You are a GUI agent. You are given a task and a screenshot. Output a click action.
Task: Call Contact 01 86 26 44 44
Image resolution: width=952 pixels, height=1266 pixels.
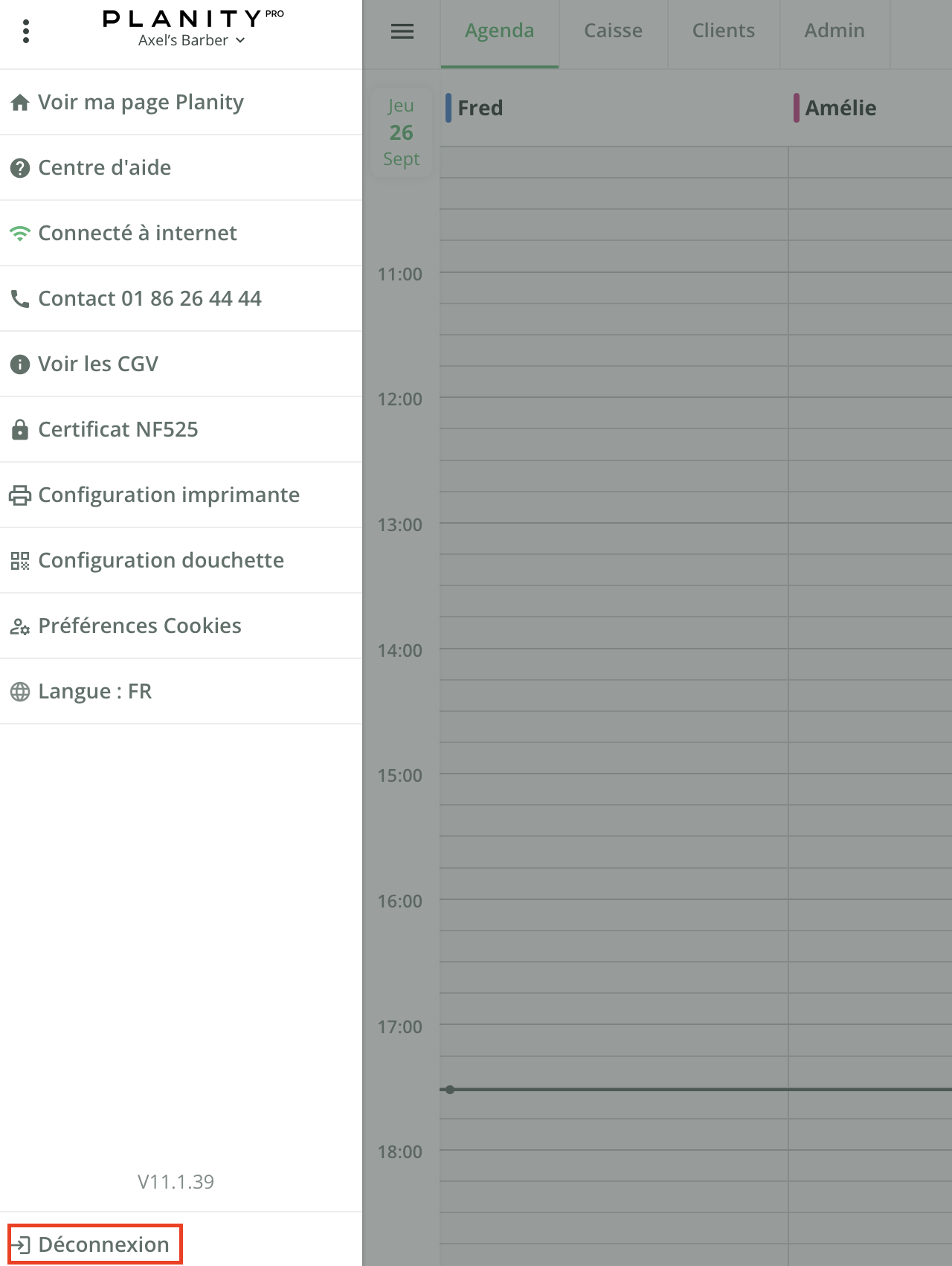149,299
